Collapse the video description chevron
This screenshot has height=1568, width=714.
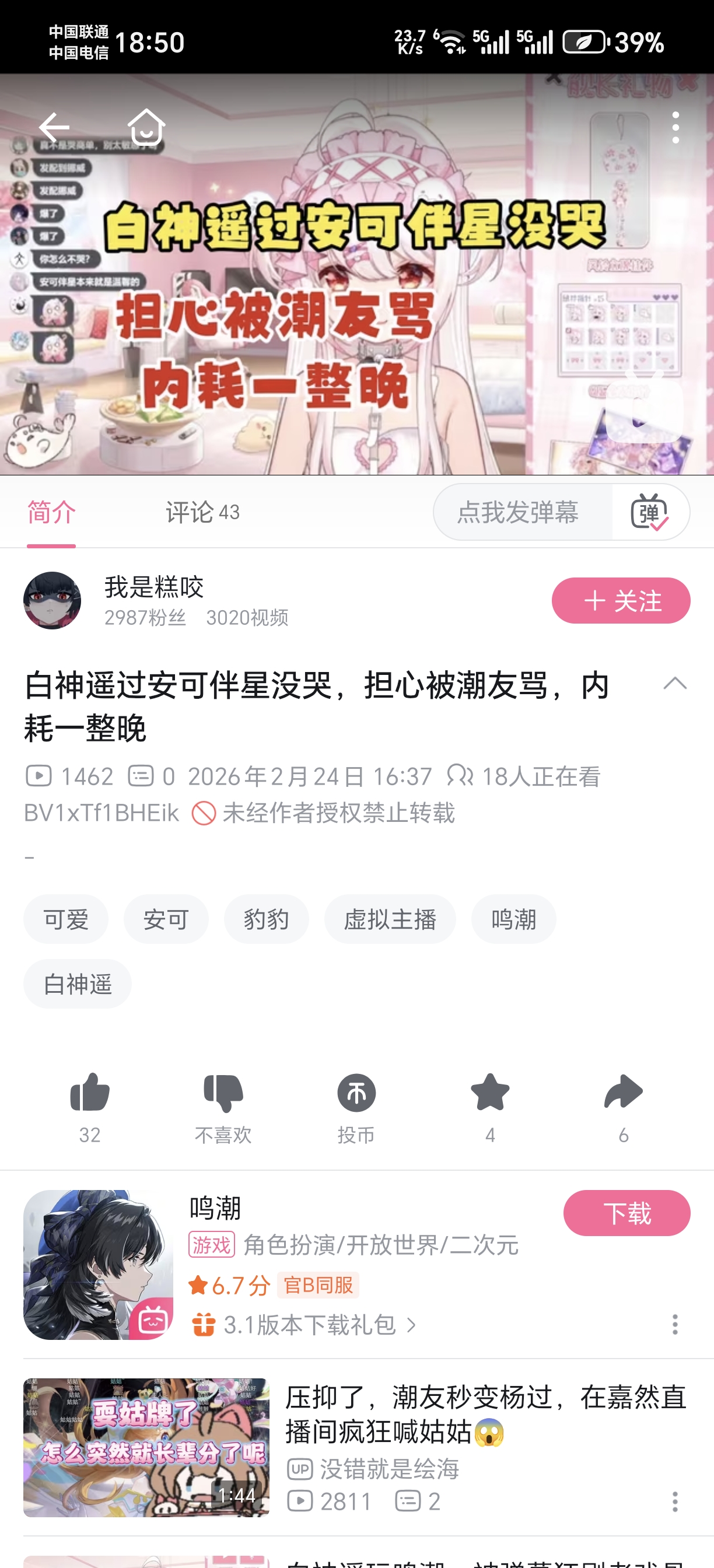(x=674, y=684)
